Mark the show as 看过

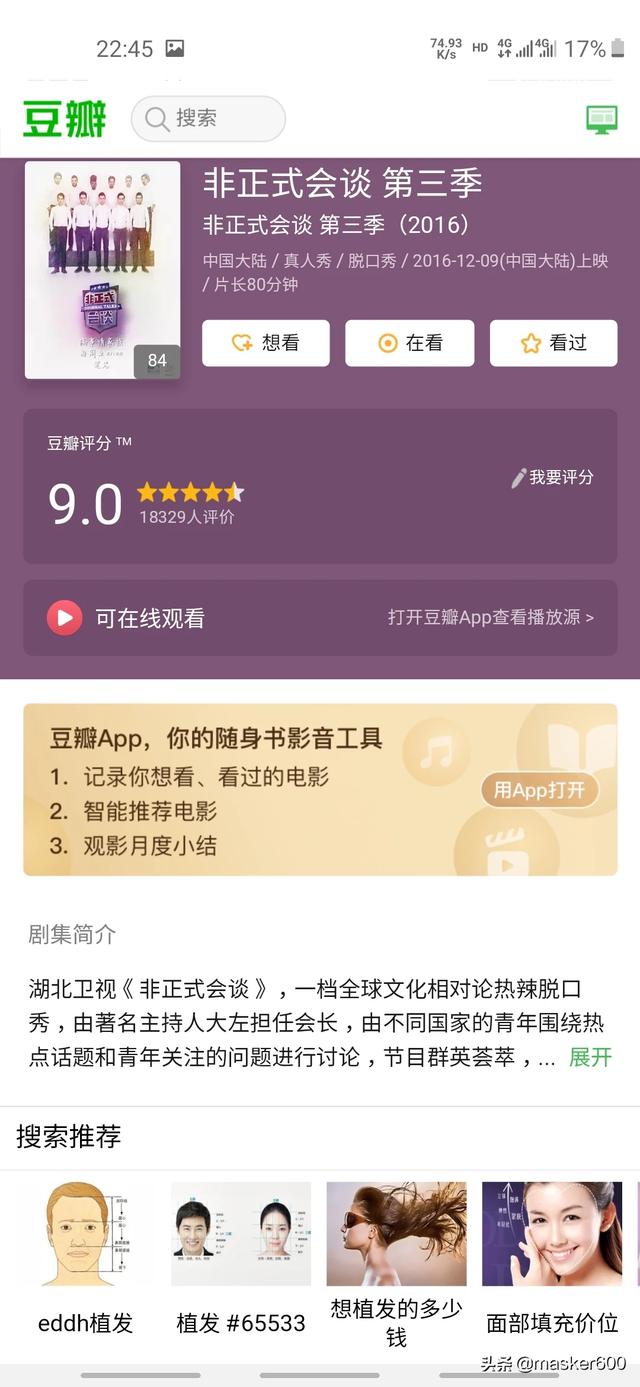point(553,343)
